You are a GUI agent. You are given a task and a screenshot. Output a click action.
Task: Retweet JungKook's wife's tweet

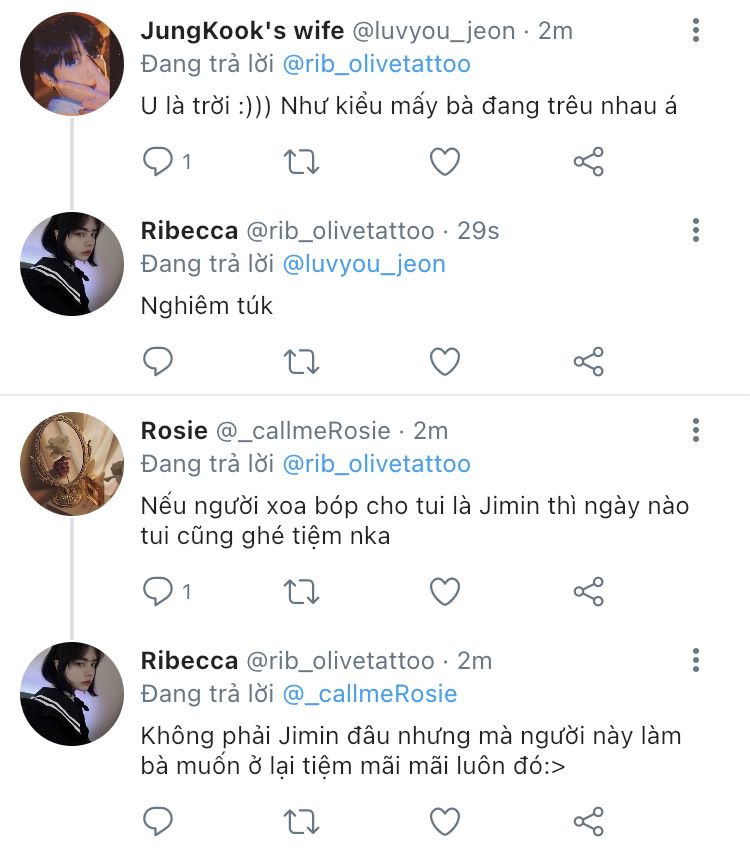click(x=301, y=161)
